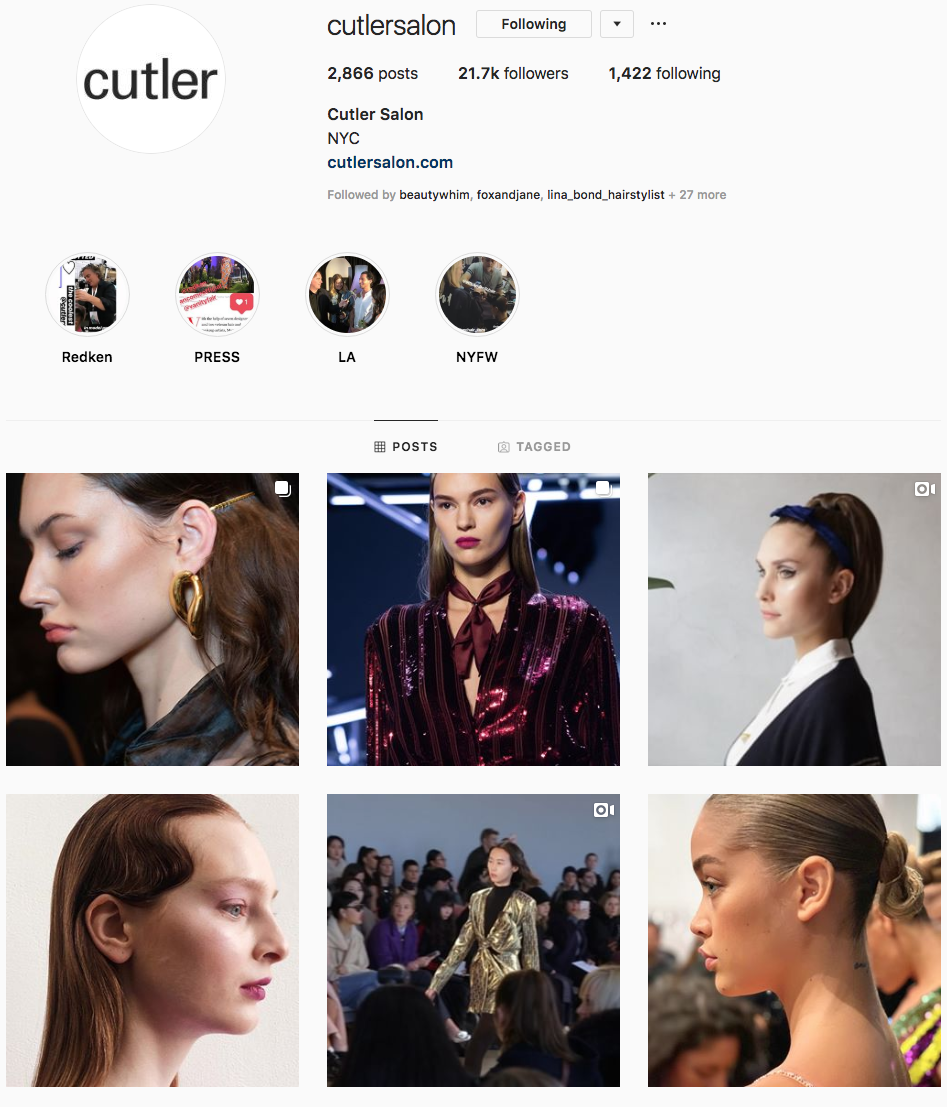The image size is (947, 1107).
Task: Open beautywhim's profile from Followed by
Action: click(434, 195)
